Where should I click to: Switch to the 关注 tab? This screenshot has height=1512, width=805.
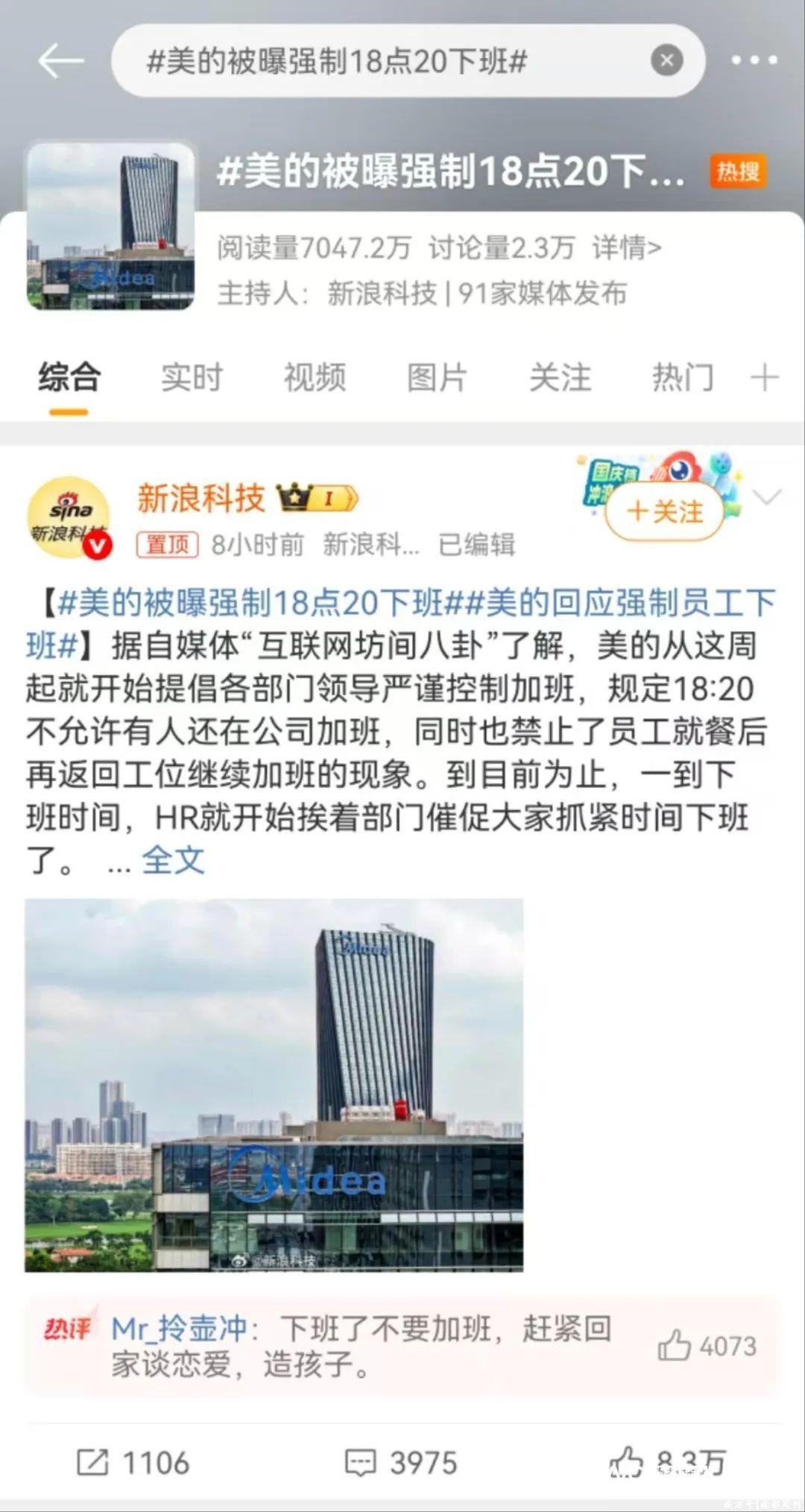[560, 377]
